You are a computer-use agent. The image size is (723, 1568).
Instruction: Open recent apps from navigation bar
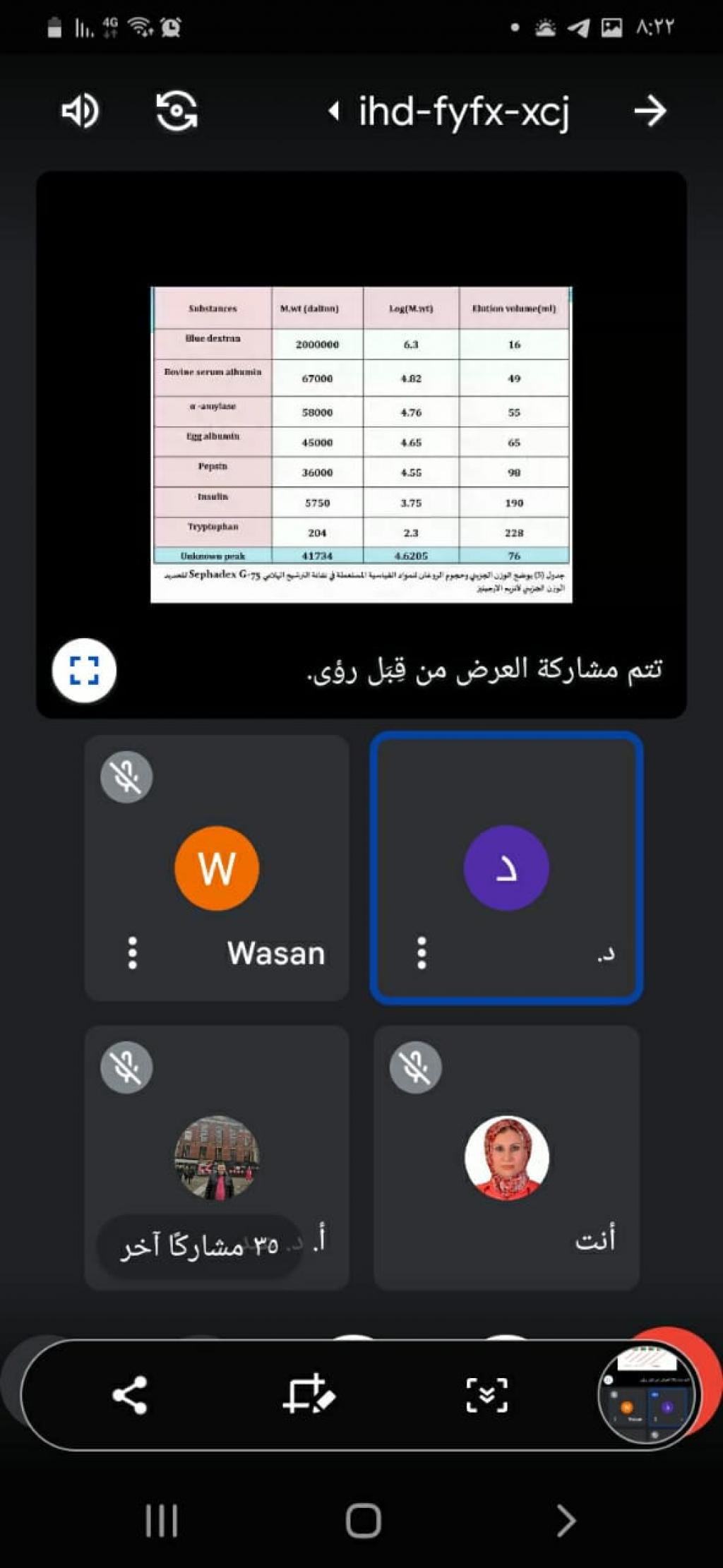tap(162, 1520)
